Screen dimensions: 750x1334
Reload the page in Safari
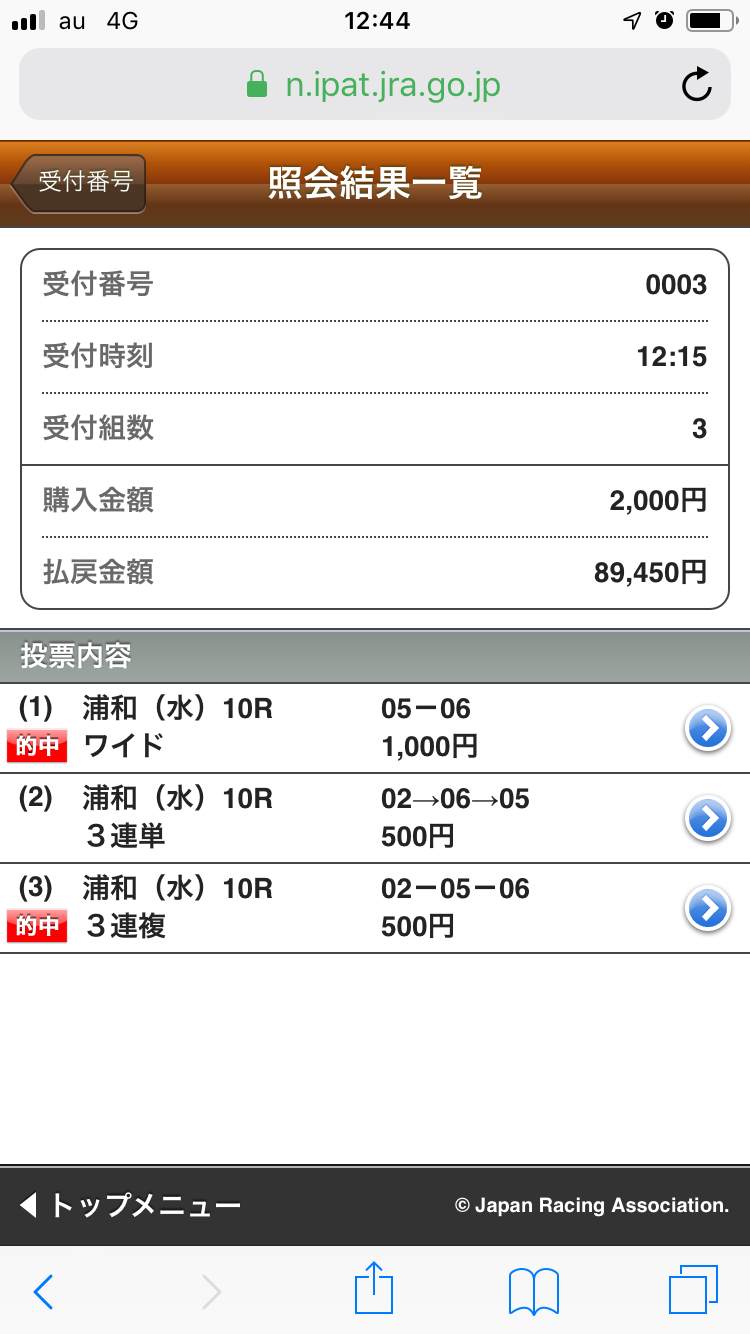click(x=696, y=85)
